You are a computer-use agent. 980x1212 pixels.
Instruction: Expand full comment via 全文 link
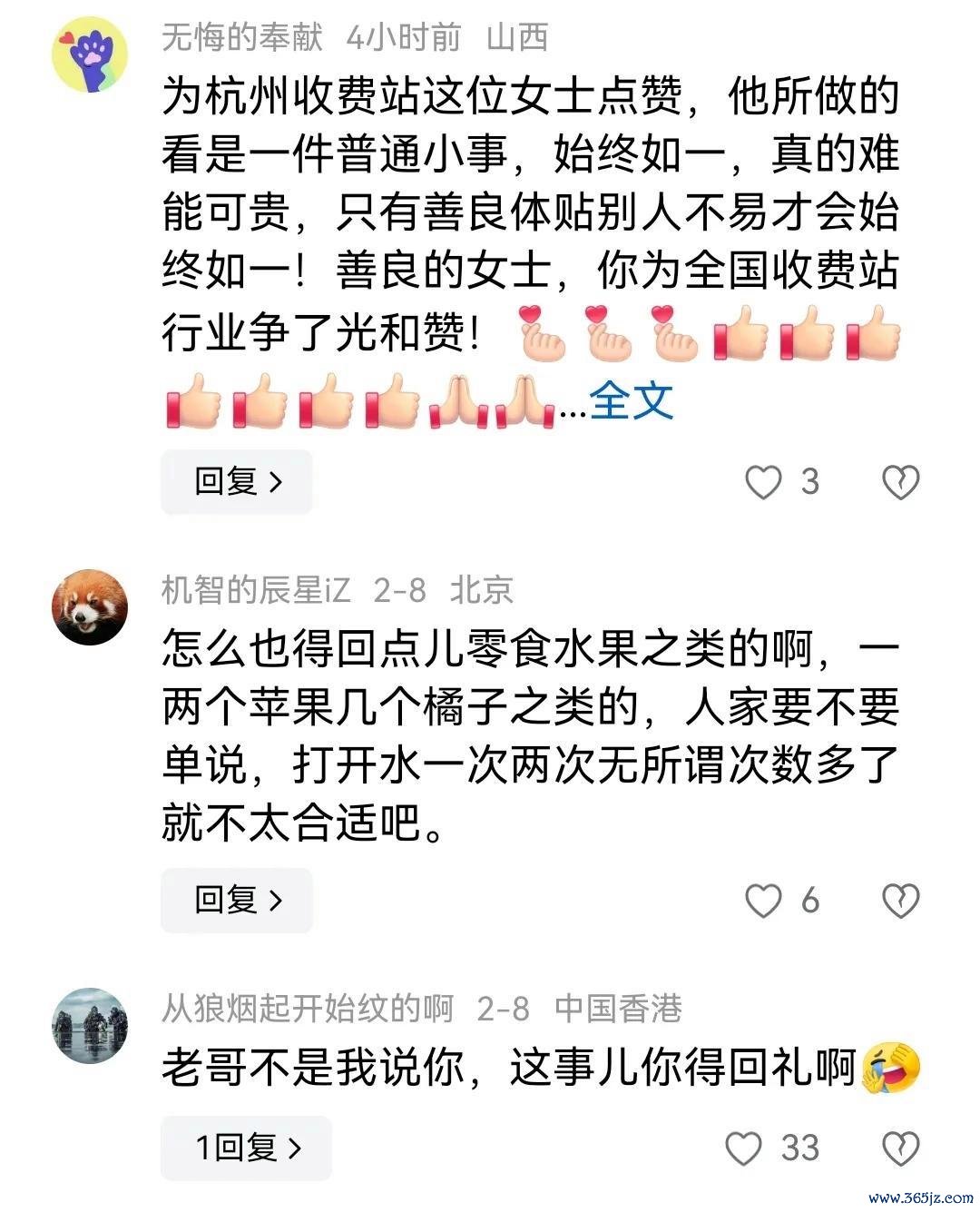click(632, 400)
